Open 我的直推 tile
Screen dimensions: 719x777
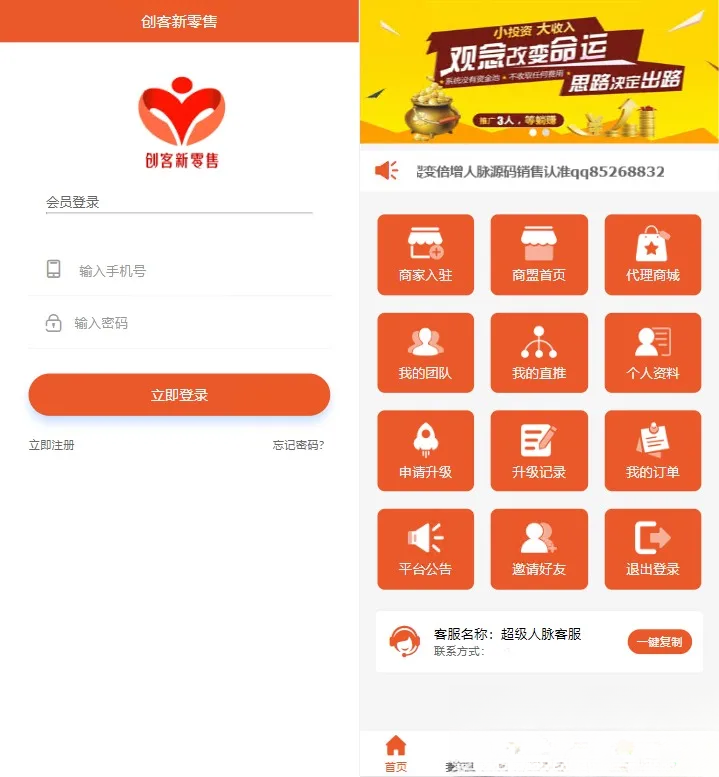539,353
